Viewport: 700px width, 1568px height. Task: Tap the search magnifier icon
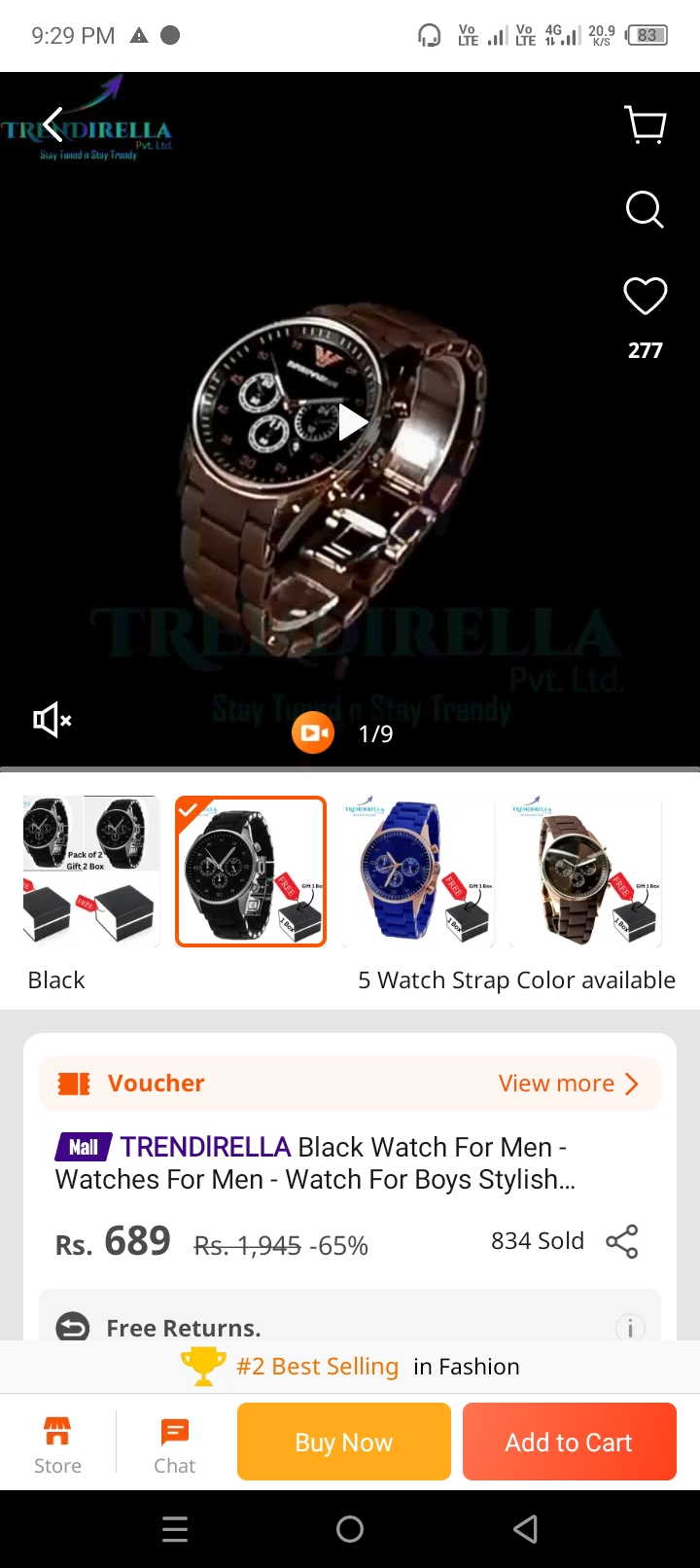[645, 209]
